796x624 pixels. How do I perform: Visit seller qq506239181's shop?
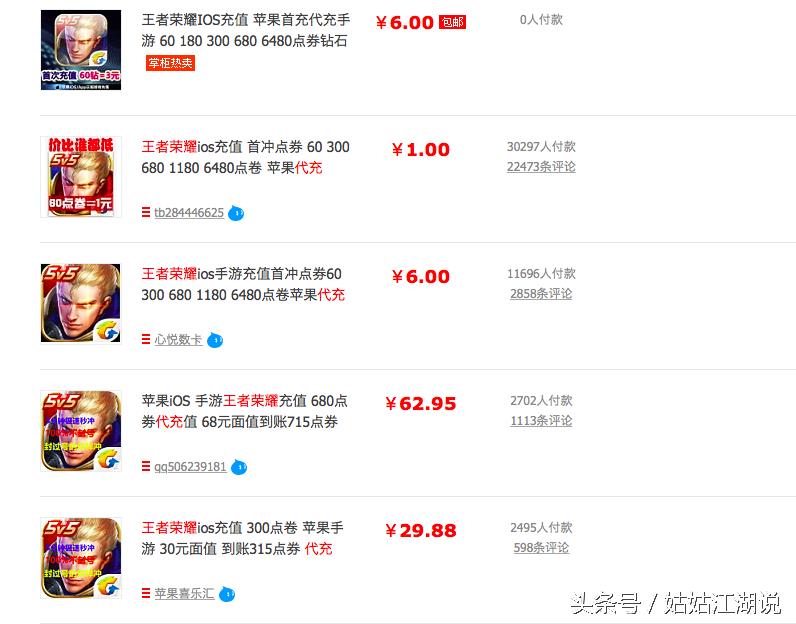(x=190, y=467)
